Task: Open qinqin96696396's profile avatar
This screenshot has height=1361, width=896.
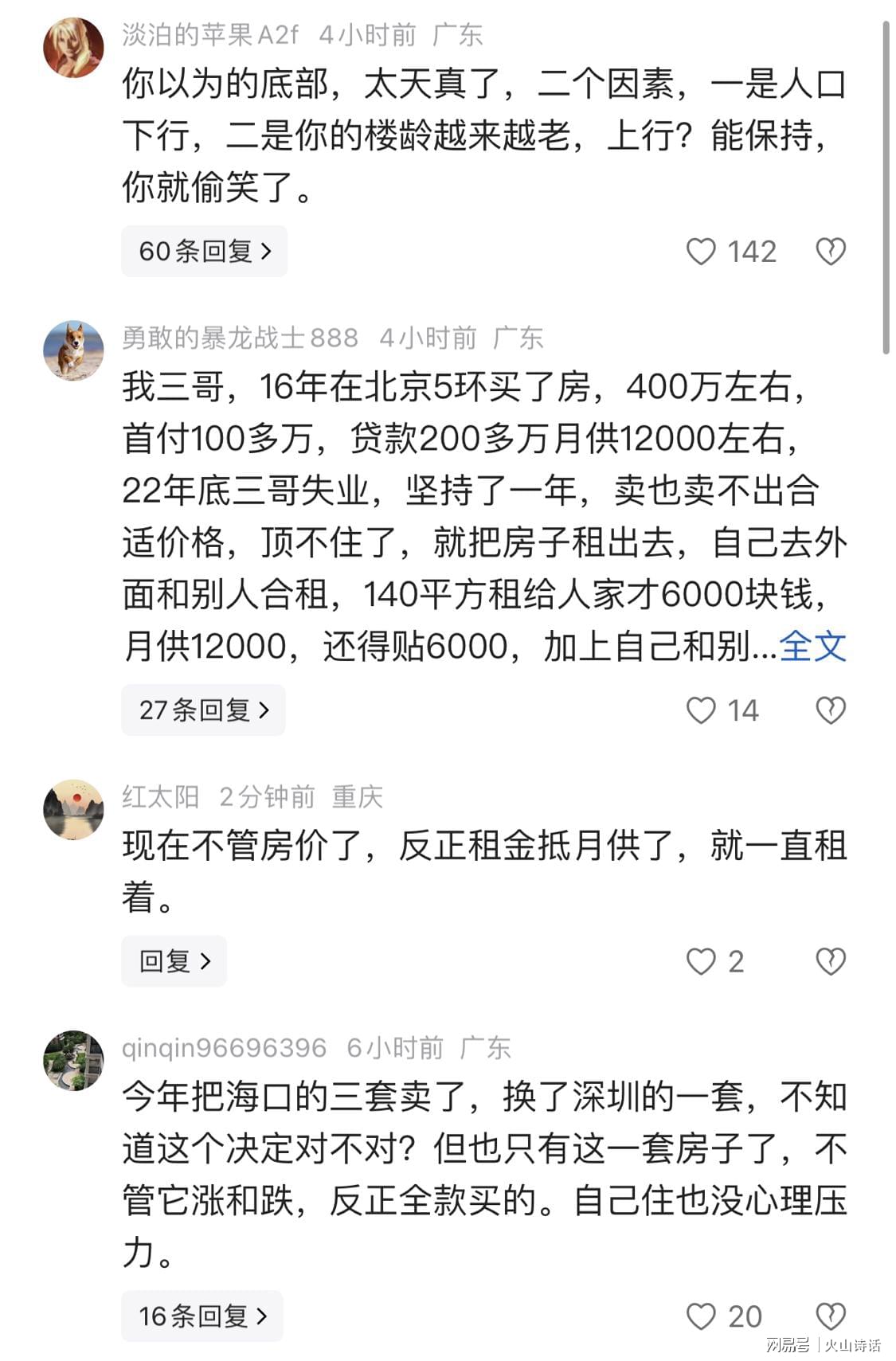Action: coord(73,1060)
